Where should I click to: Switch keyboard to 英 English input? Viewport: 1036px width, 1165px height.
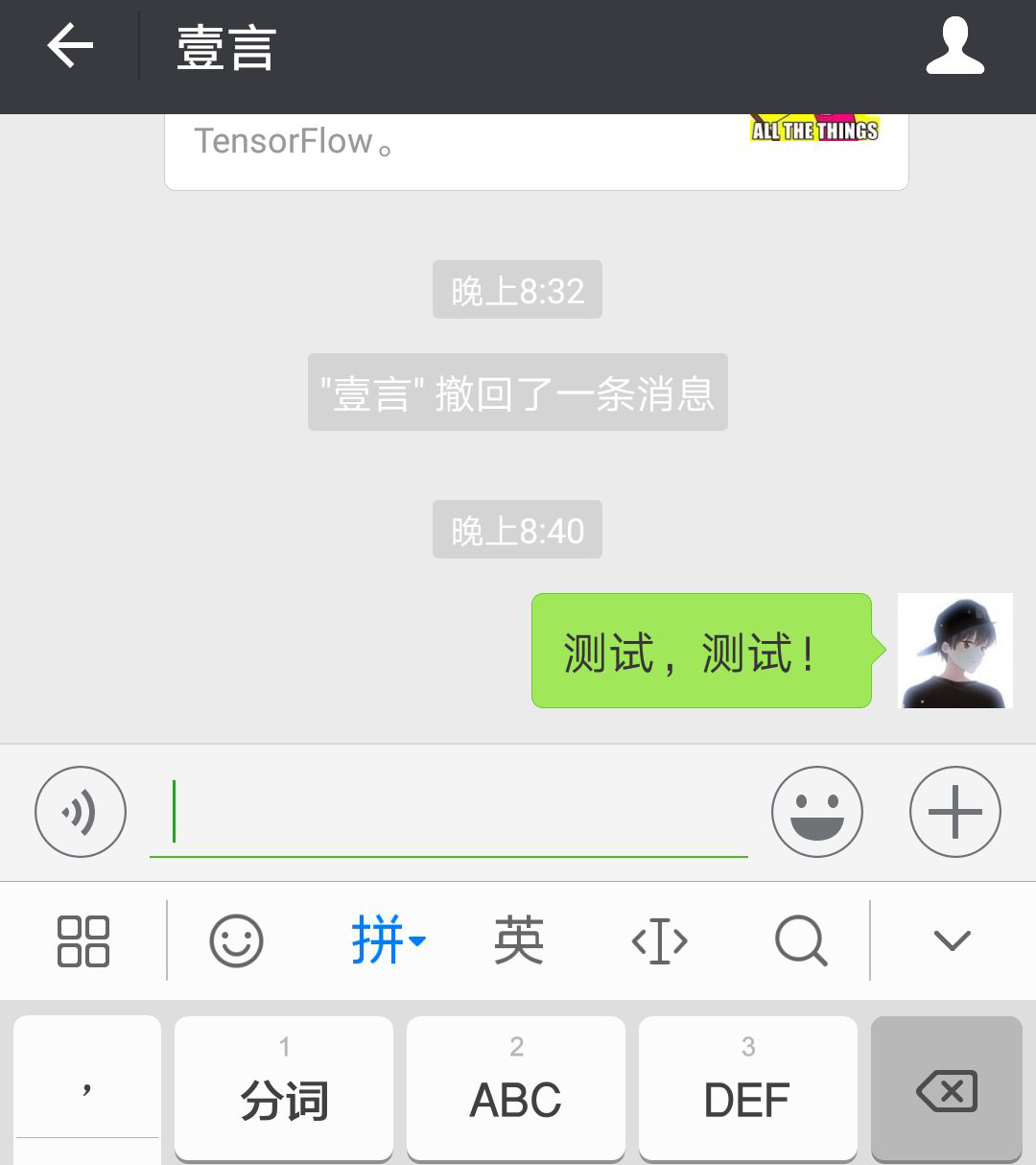[519, 940]
